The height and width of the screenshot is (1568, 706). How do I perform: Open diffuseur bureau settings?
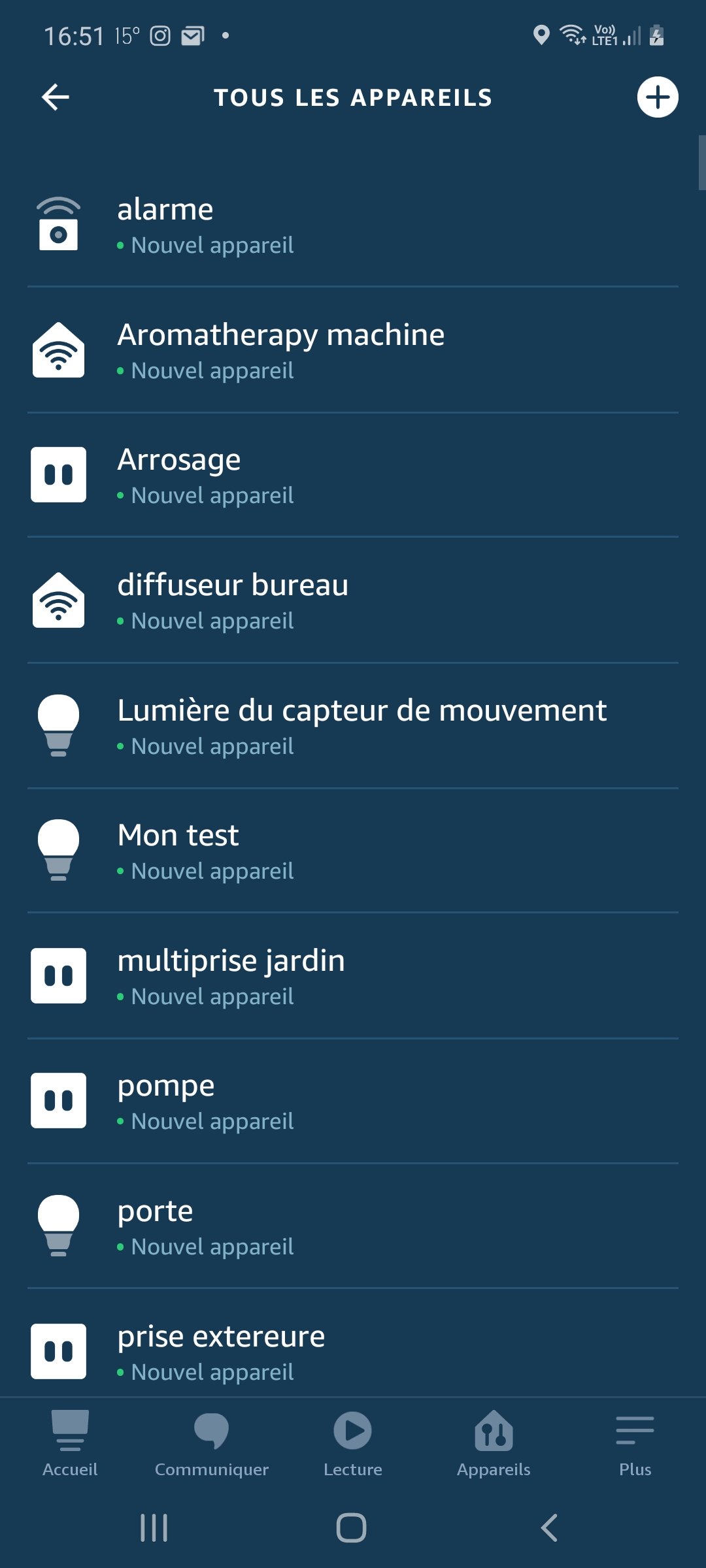353,600
